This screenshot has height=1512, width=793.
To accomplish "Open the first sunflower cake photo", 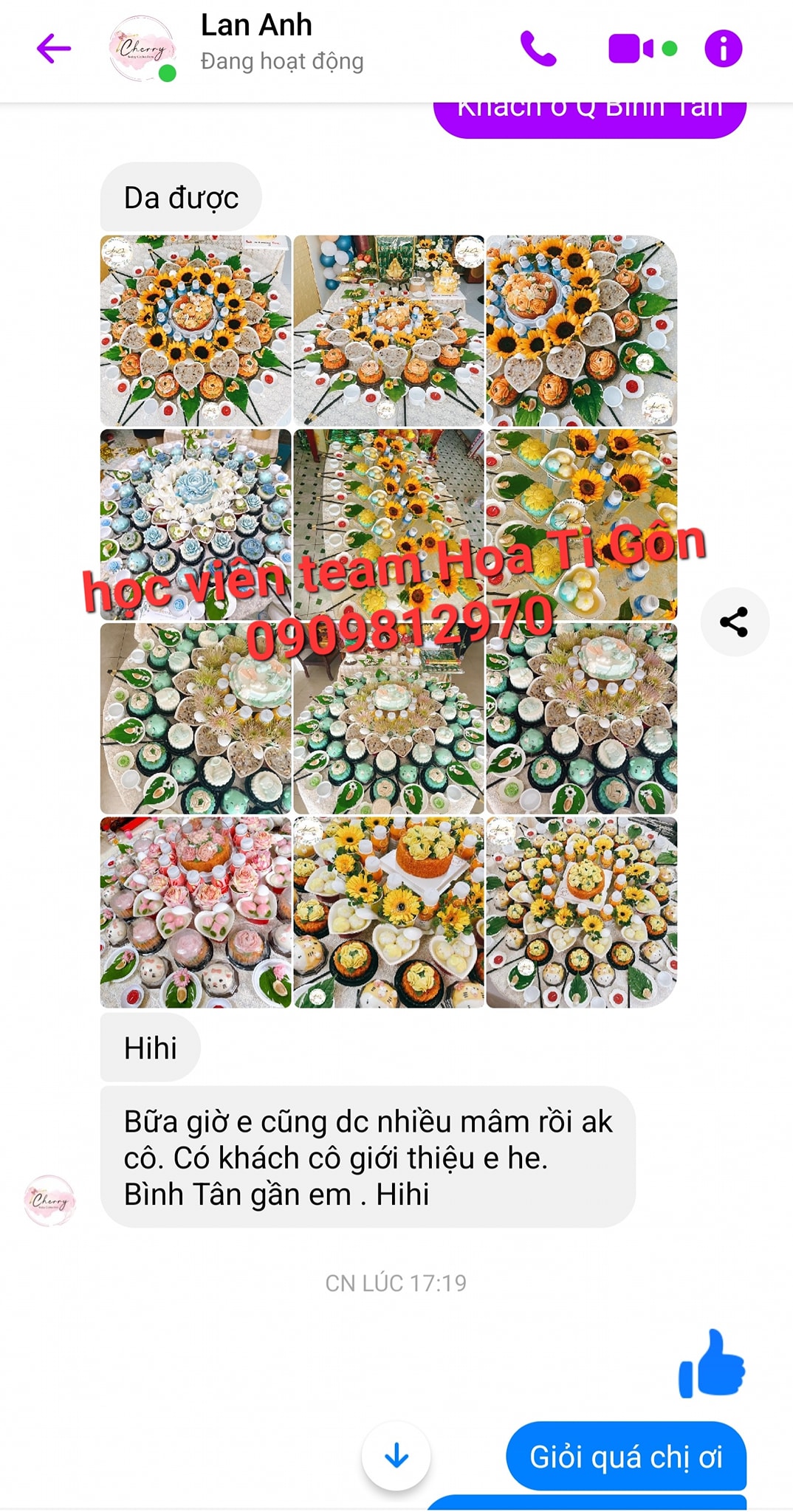I will [x=196, y=331].
